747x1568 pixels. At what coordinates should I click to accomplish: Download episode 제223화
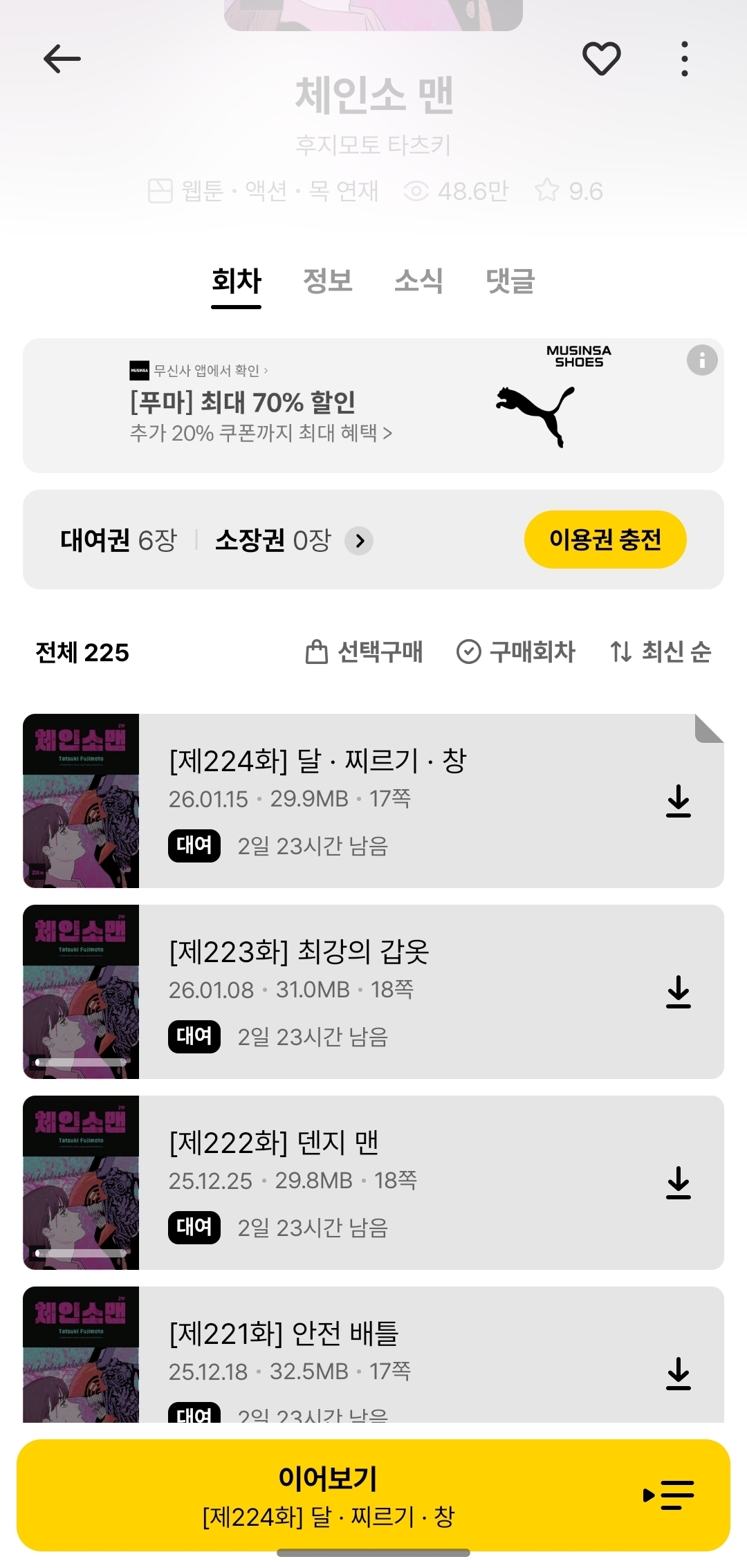[x=679, y=992]
